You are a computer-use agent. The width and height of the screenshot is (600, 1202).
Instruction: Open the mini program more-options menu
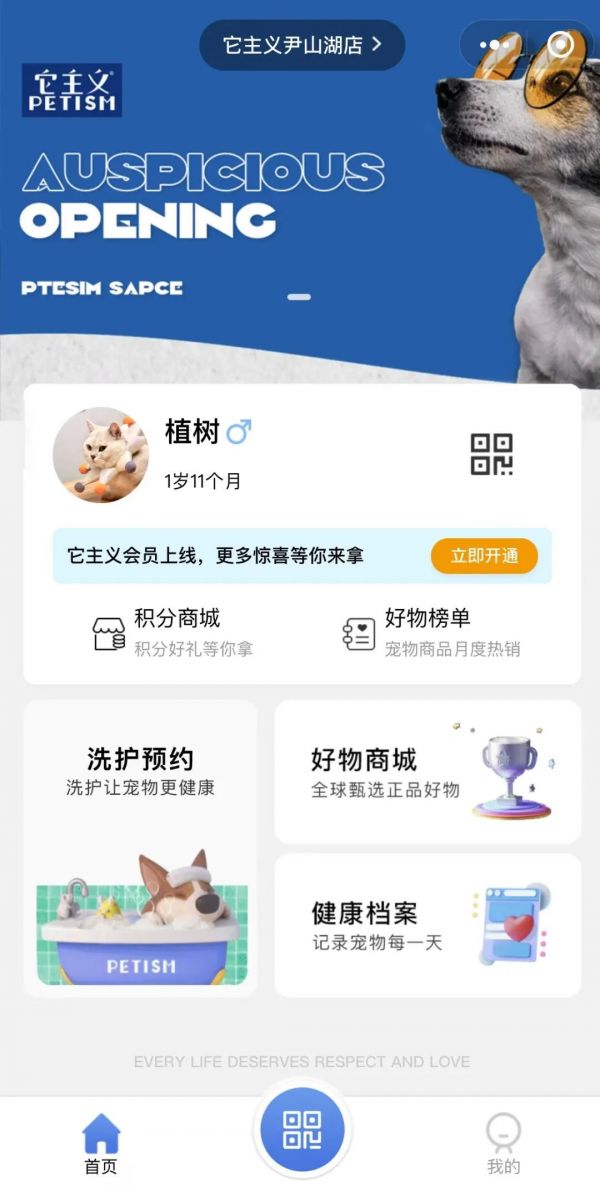pos(495,45)
